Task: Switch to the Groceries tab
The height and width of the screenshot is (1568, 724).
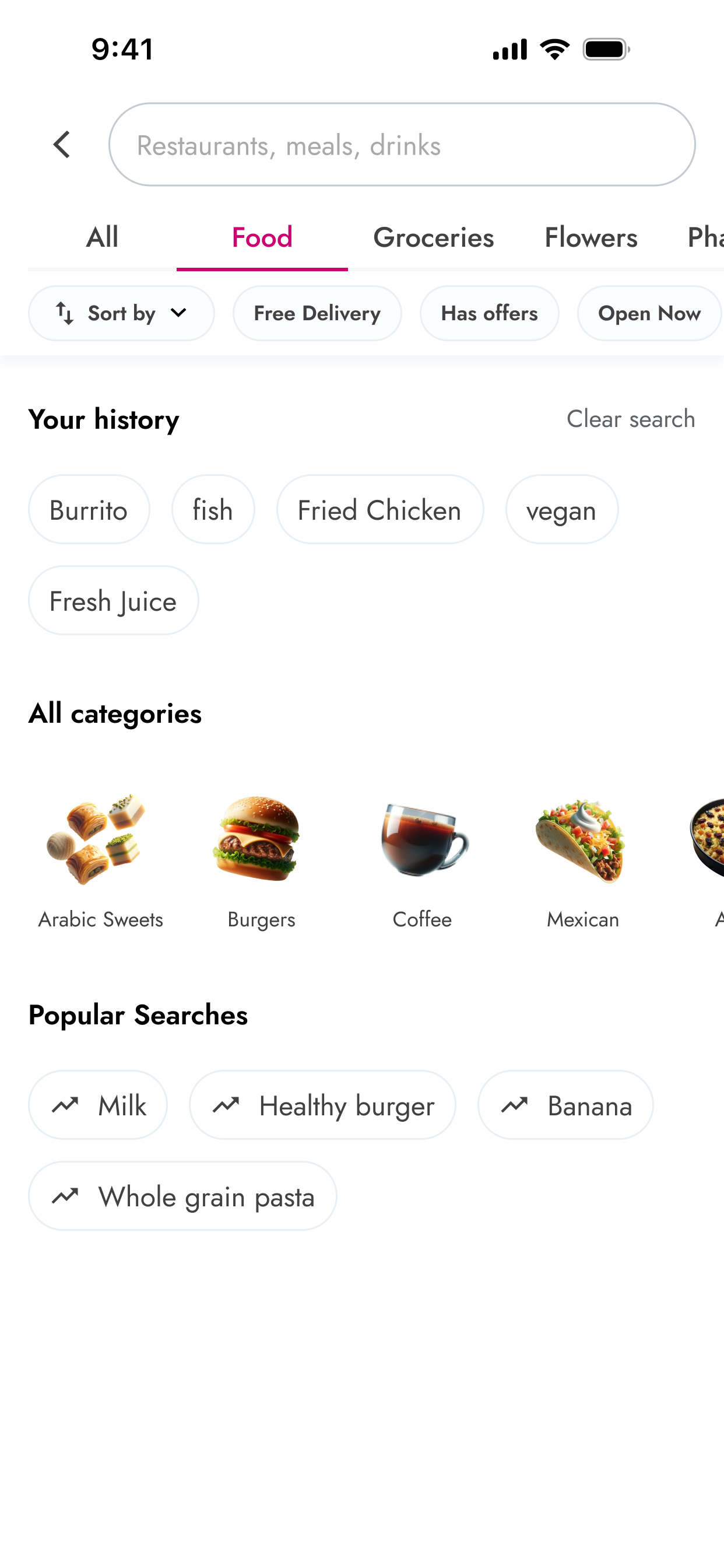Action: [x=433, y=237]
